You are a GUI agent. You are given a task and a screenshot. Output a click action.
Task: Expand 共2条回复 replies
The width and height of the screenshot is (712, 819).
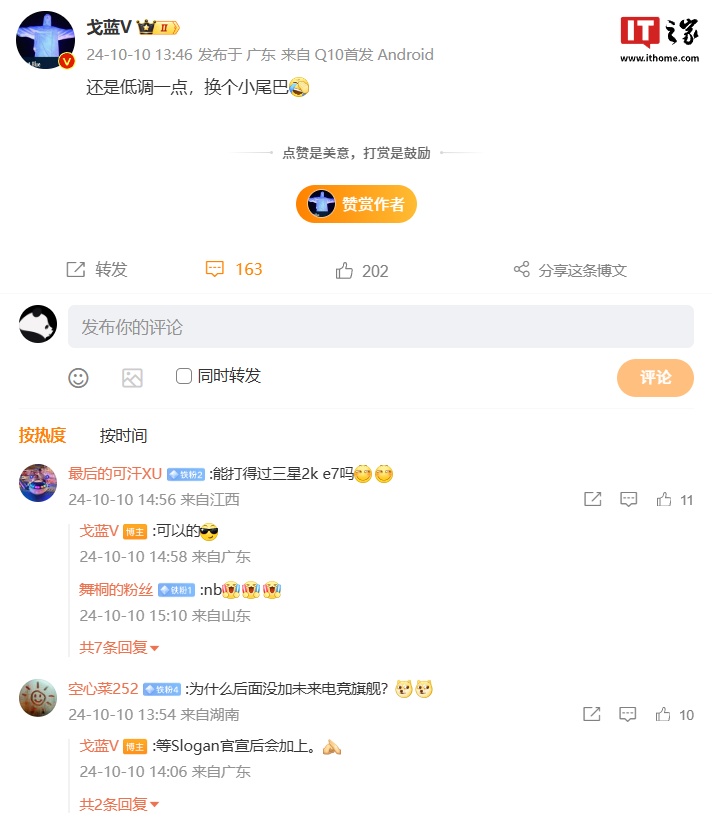pos(119,804)
